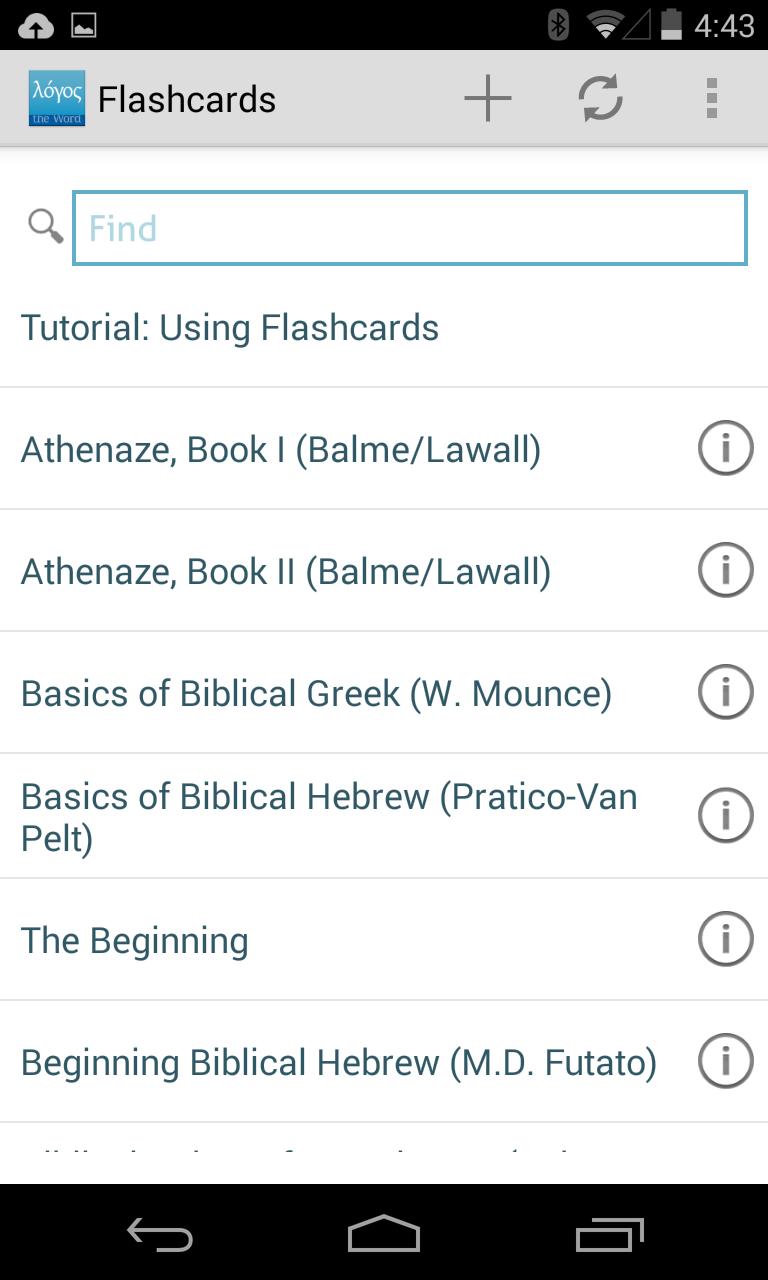Tap the Logos app logo

pyautogui.click(x=57, y=97)
